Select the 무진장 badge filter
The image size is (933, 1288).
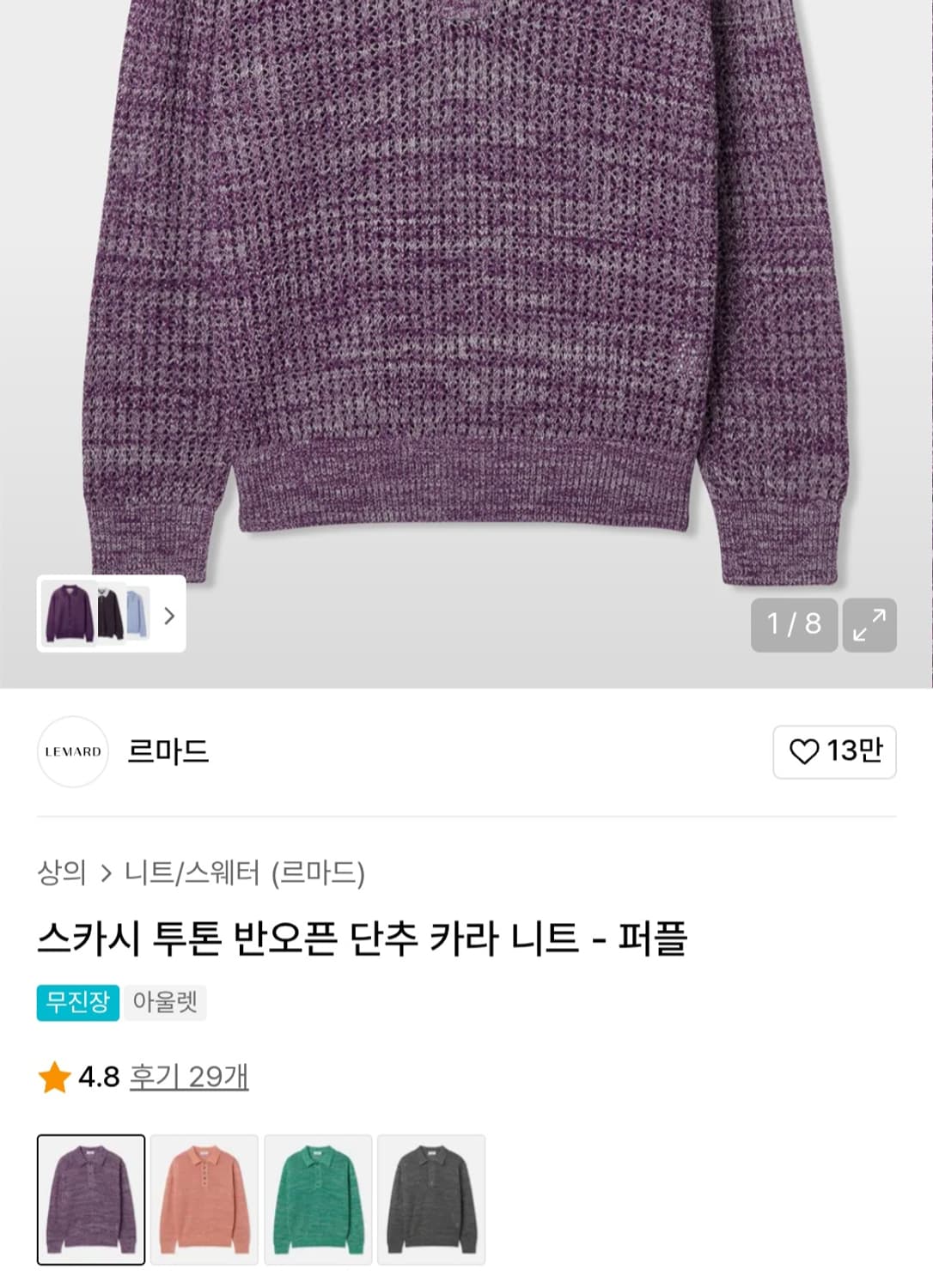tap(76, 1001)
